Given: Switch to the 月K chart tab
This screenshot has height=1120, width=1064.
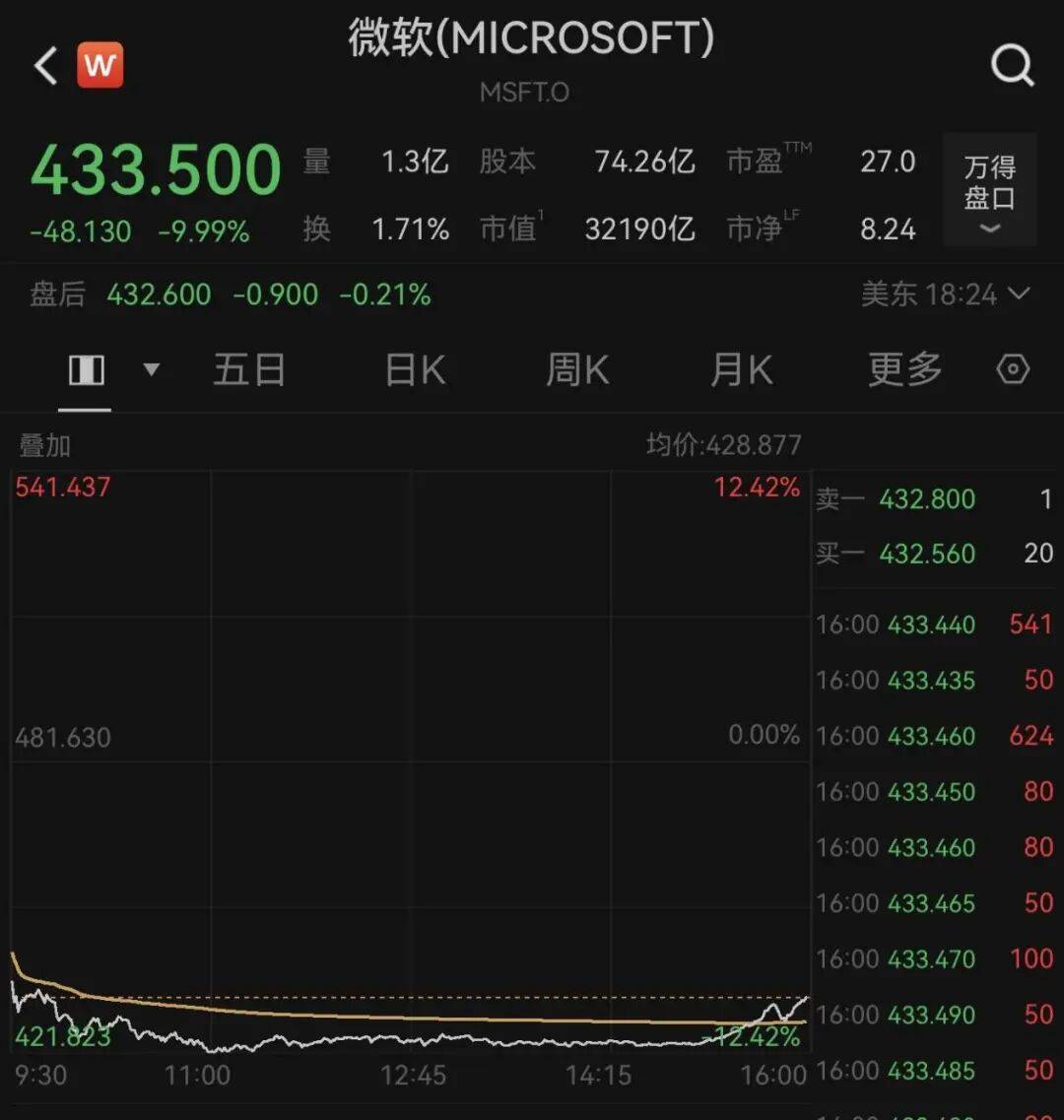Looking at the screenshot, I should pos(741,370).
